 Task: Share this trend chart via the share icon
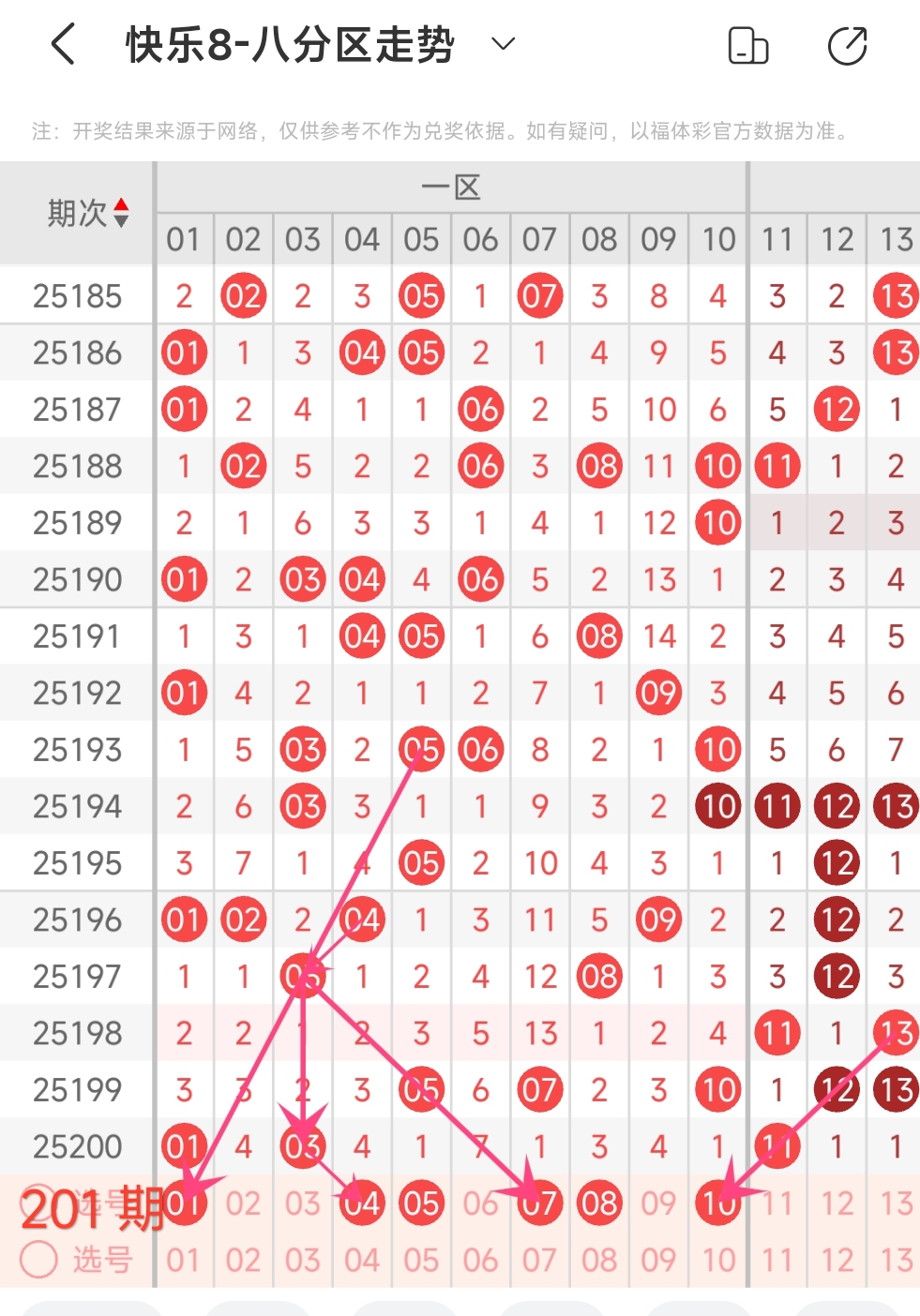point(847,46)
